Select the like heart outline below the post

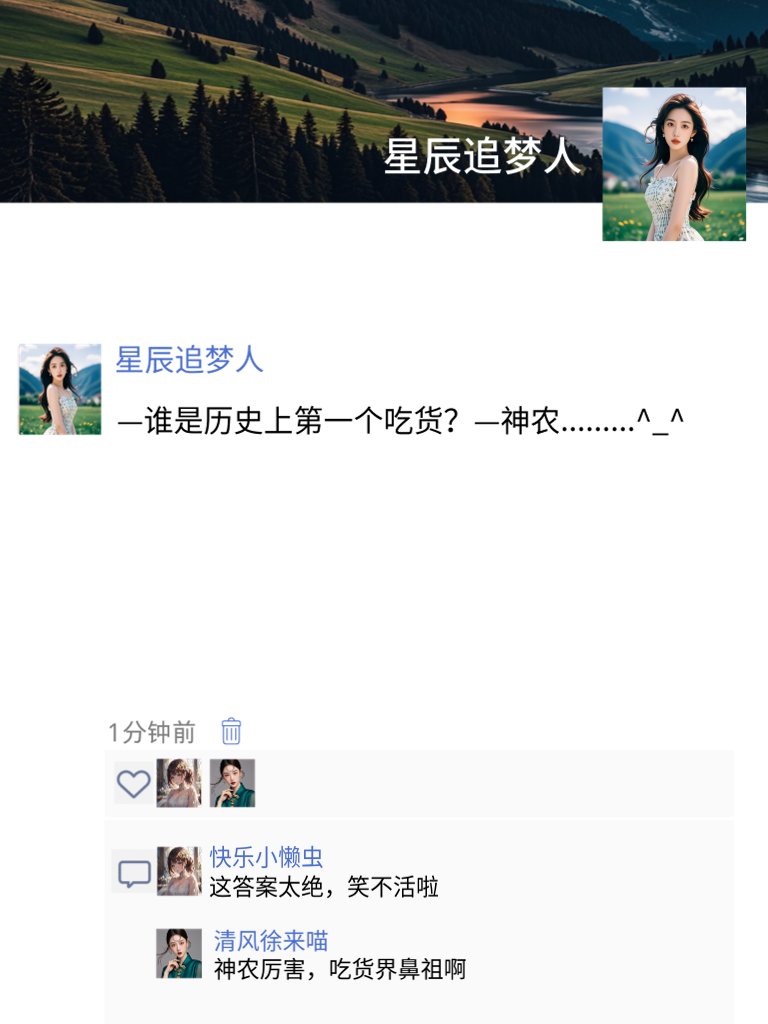coord(134,786)
